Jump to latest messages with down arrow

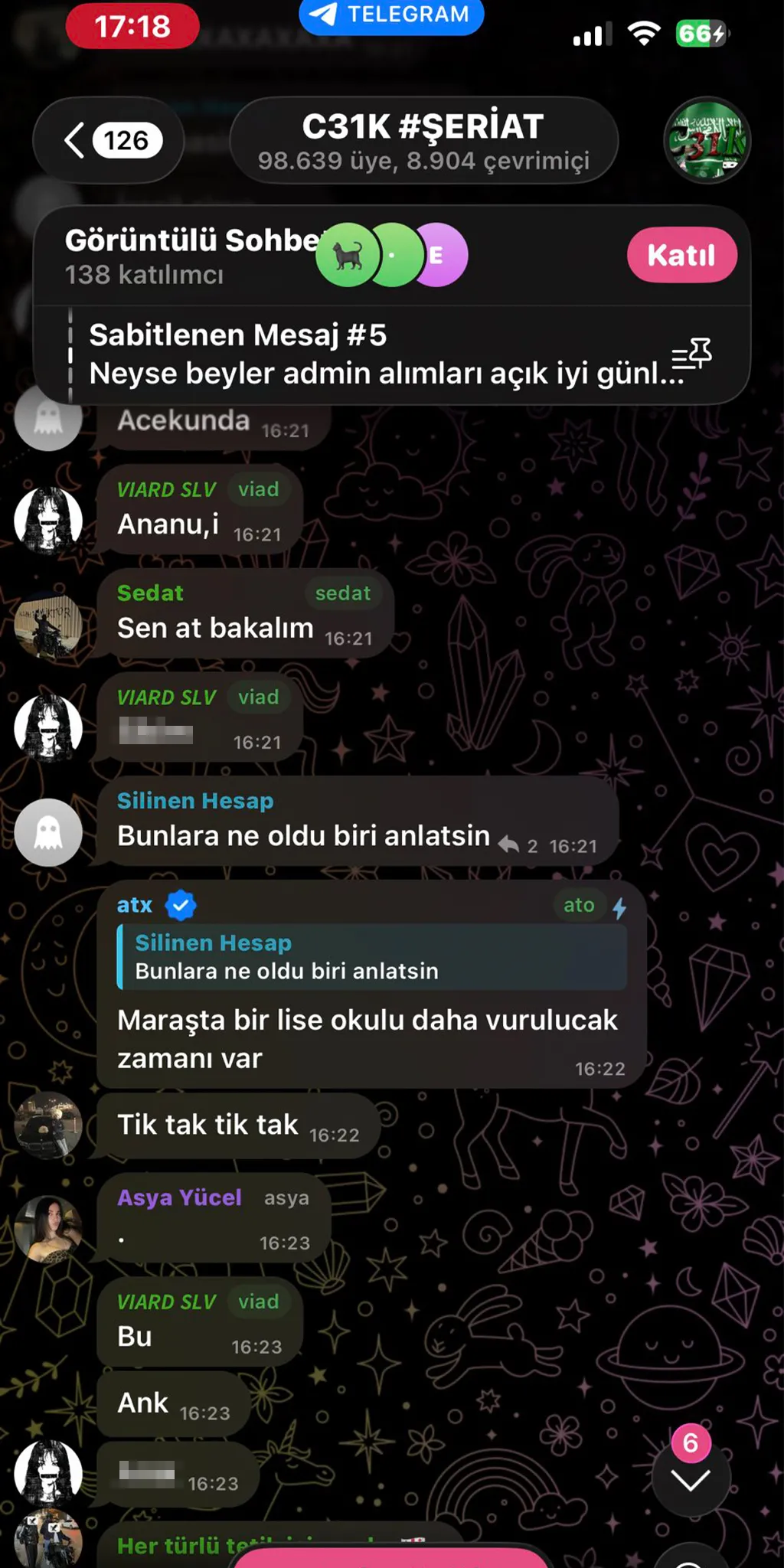click(x=691, y=1481)
